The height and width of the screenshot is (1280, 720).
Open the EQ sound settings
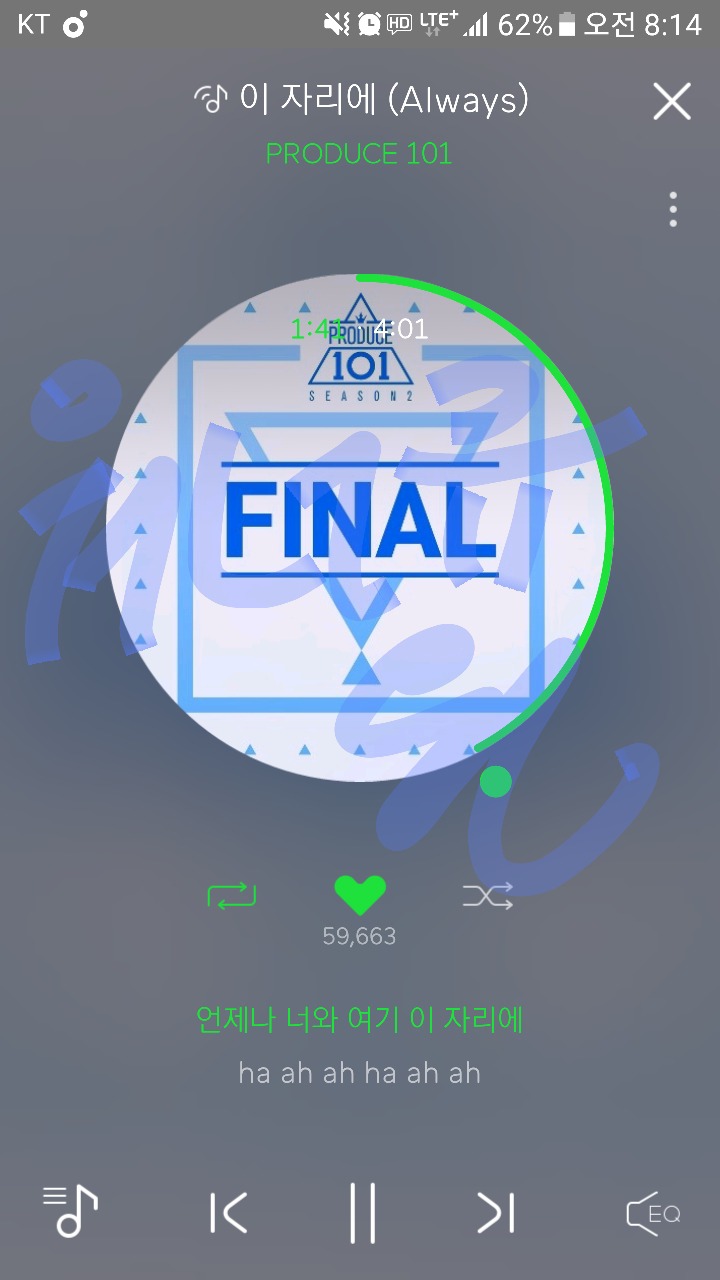pyautogui.click(x=653, y=1213)
